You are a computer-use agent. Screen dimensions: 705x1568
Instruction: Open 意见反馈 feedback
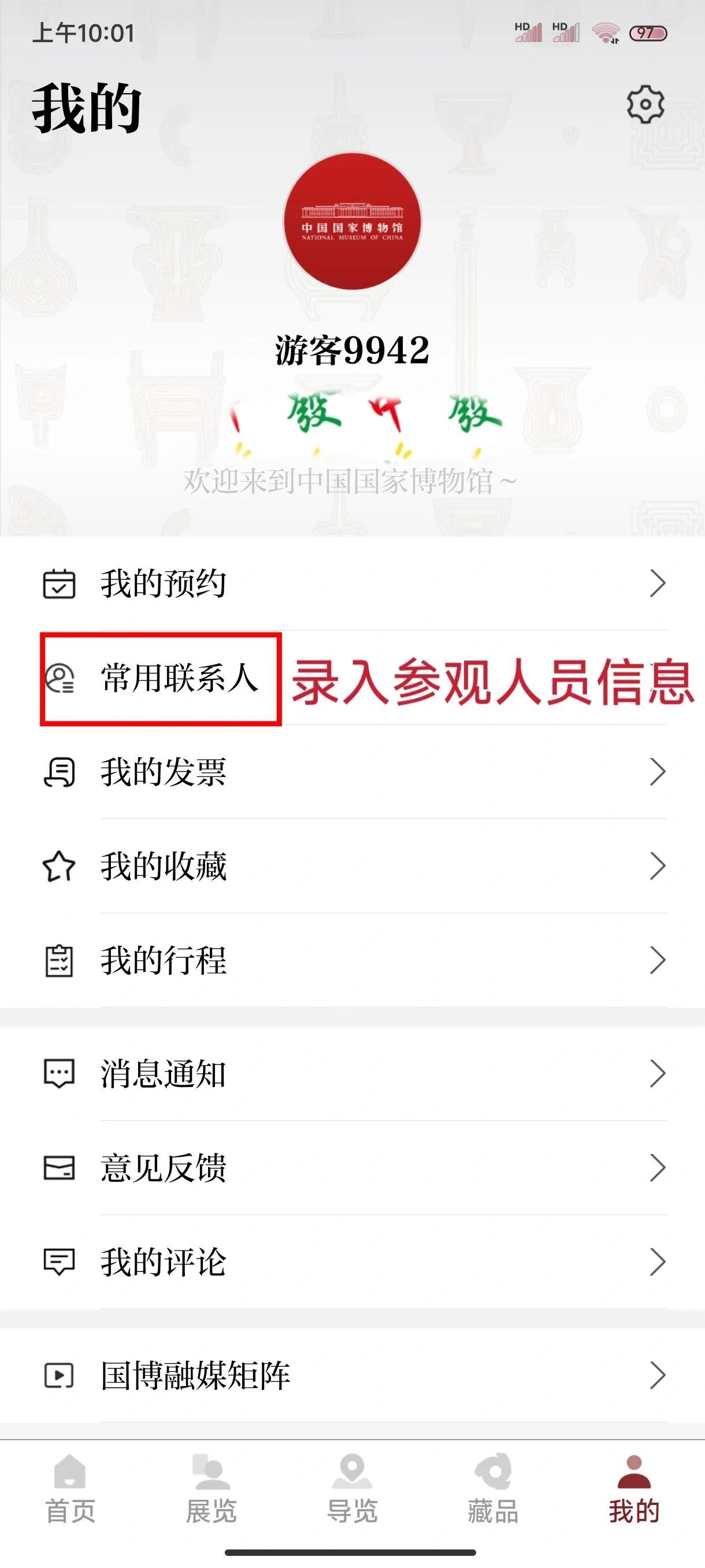353,1167
